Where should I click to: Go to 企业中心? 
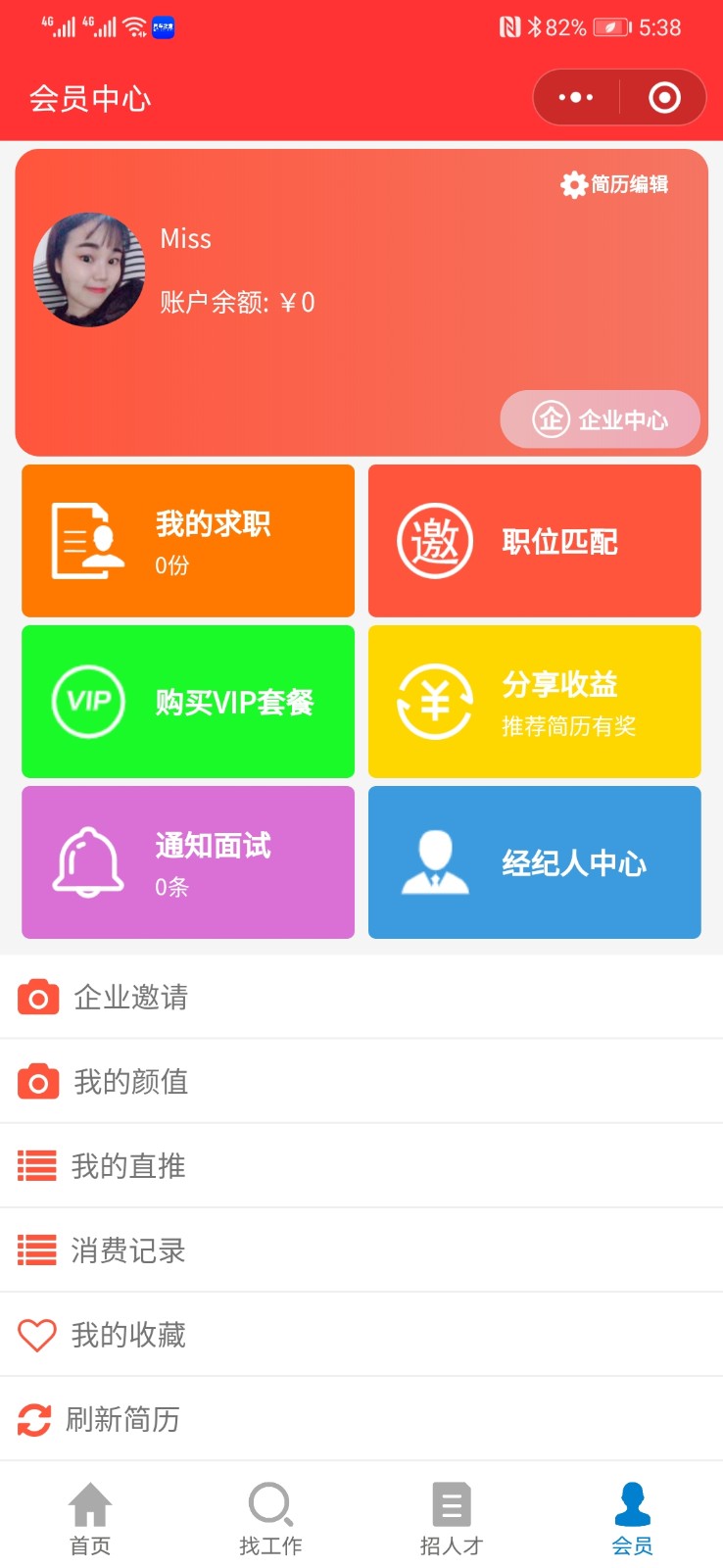pyautogui.click(x=600, y=419)
